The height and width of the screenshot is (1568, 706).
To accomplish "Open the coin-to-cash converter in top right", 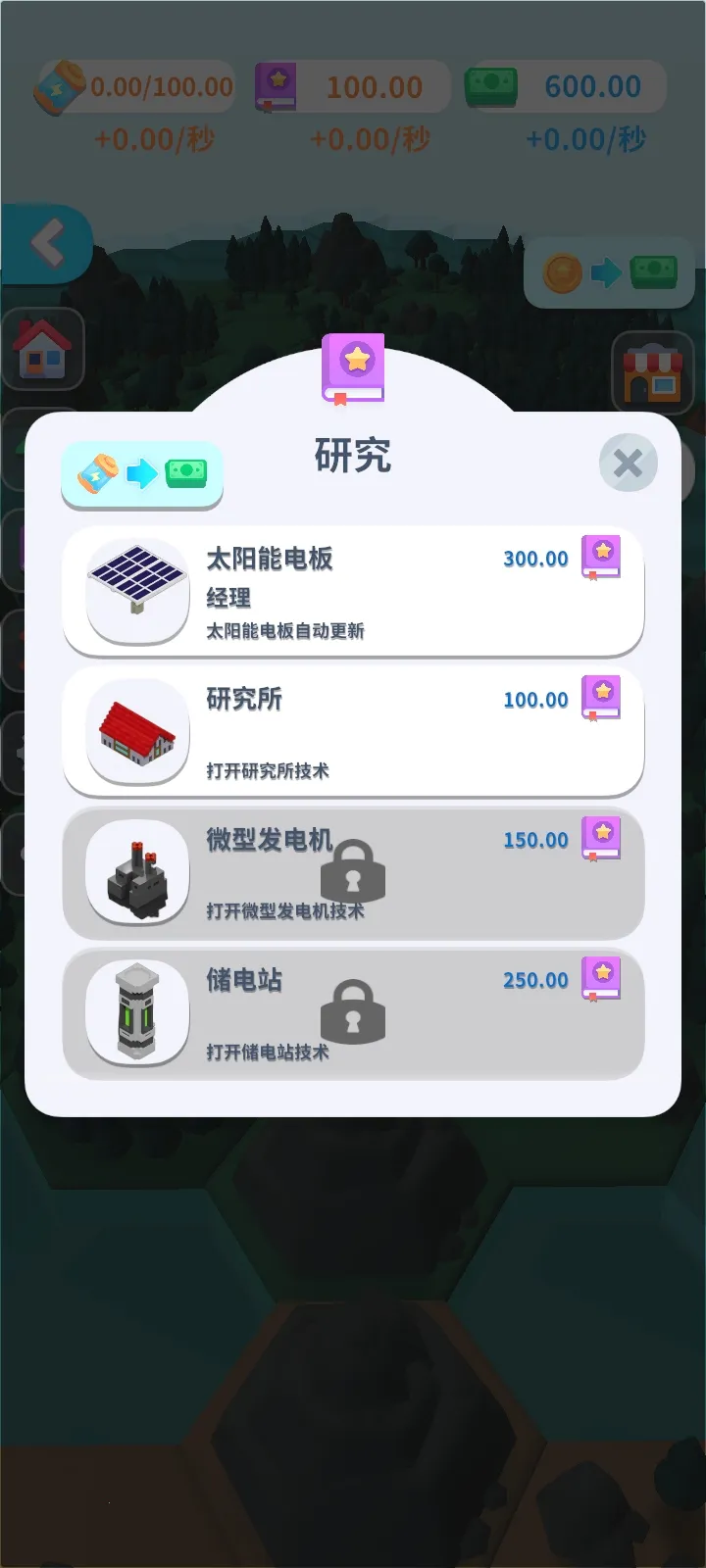I will point(610,273).
